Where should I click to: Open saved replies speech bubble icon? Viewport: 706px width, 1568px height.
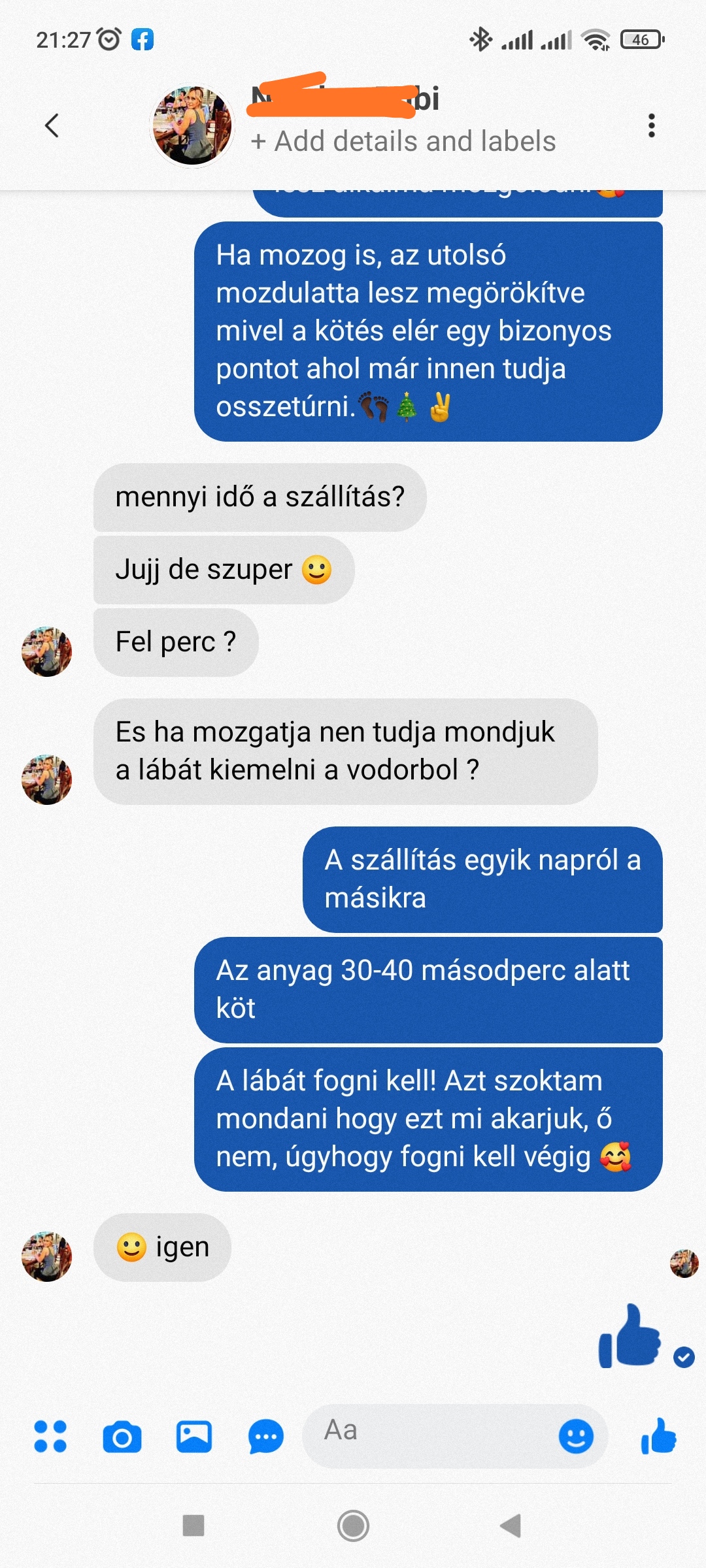[x=265, y=1437]
